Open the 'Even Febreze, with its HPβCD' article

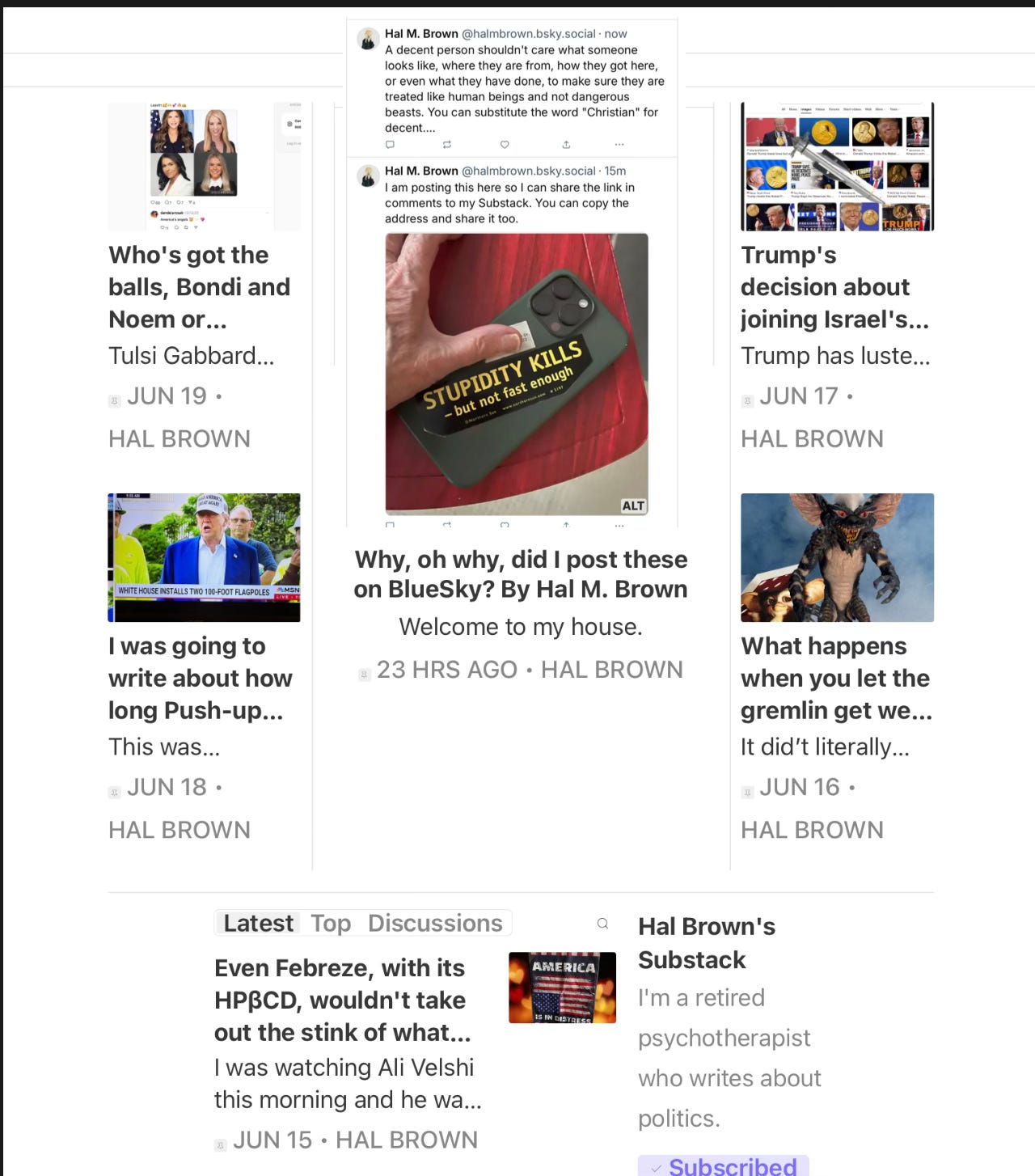[x=341, y=1000]
